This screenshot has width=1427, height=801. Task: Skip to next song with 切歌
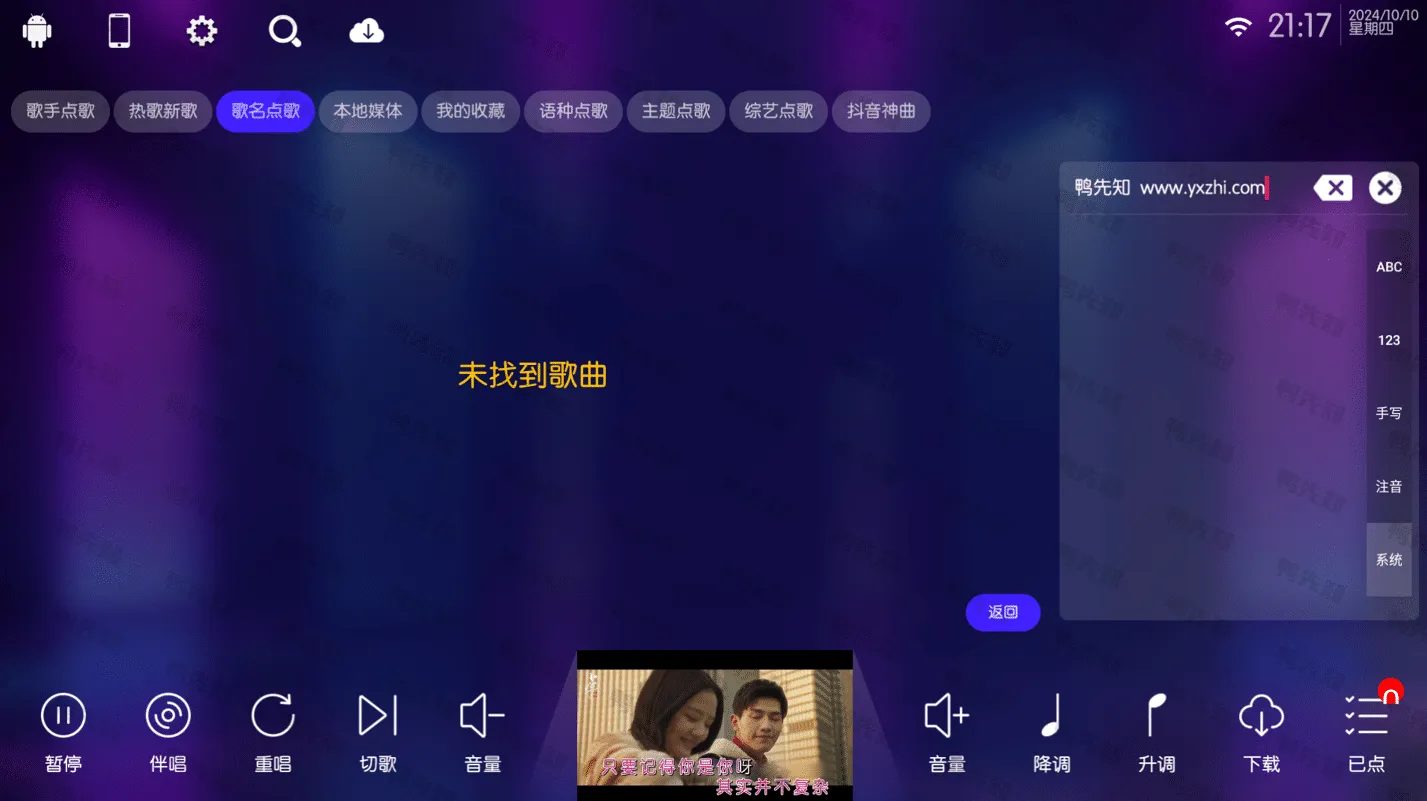point(378,732)
